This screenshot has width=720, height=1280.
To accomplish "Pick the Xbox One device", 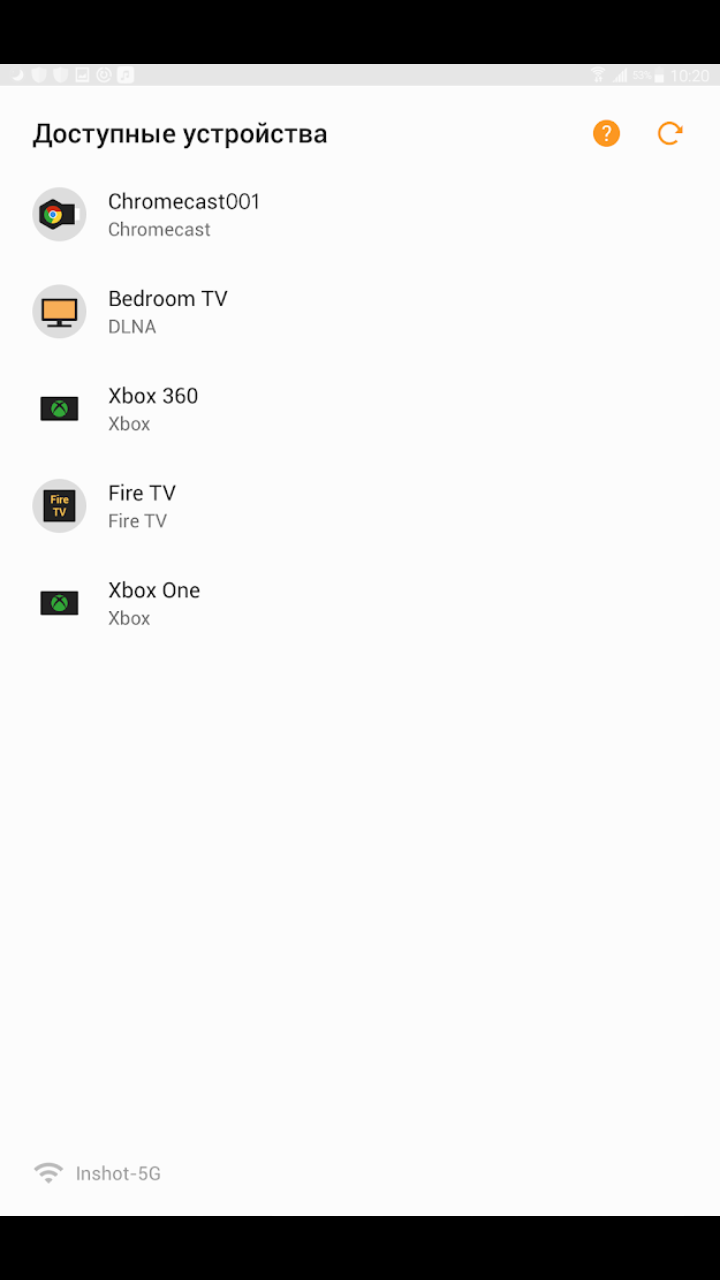I will [x=360, y=602].
